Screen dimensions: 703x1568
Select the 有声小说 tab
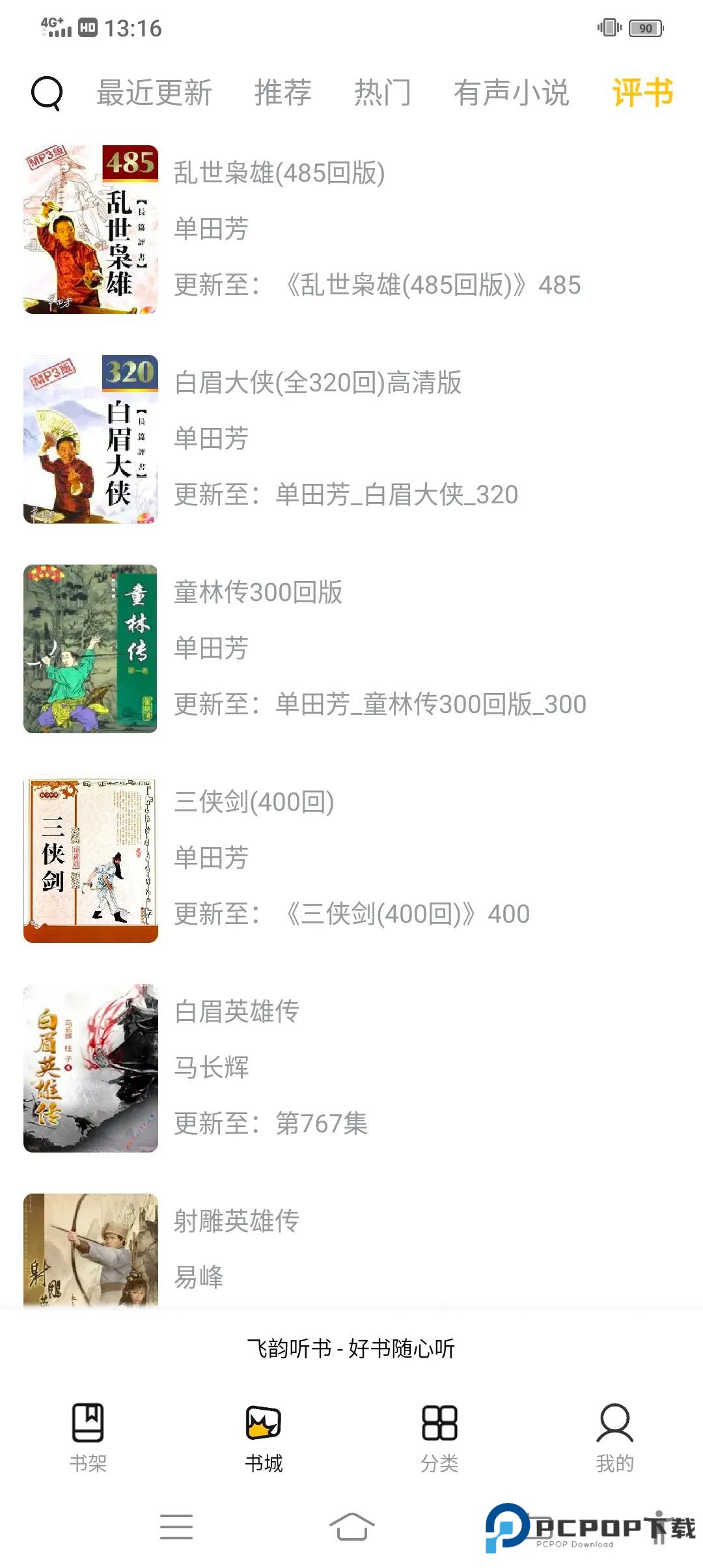tap(512, 93)
